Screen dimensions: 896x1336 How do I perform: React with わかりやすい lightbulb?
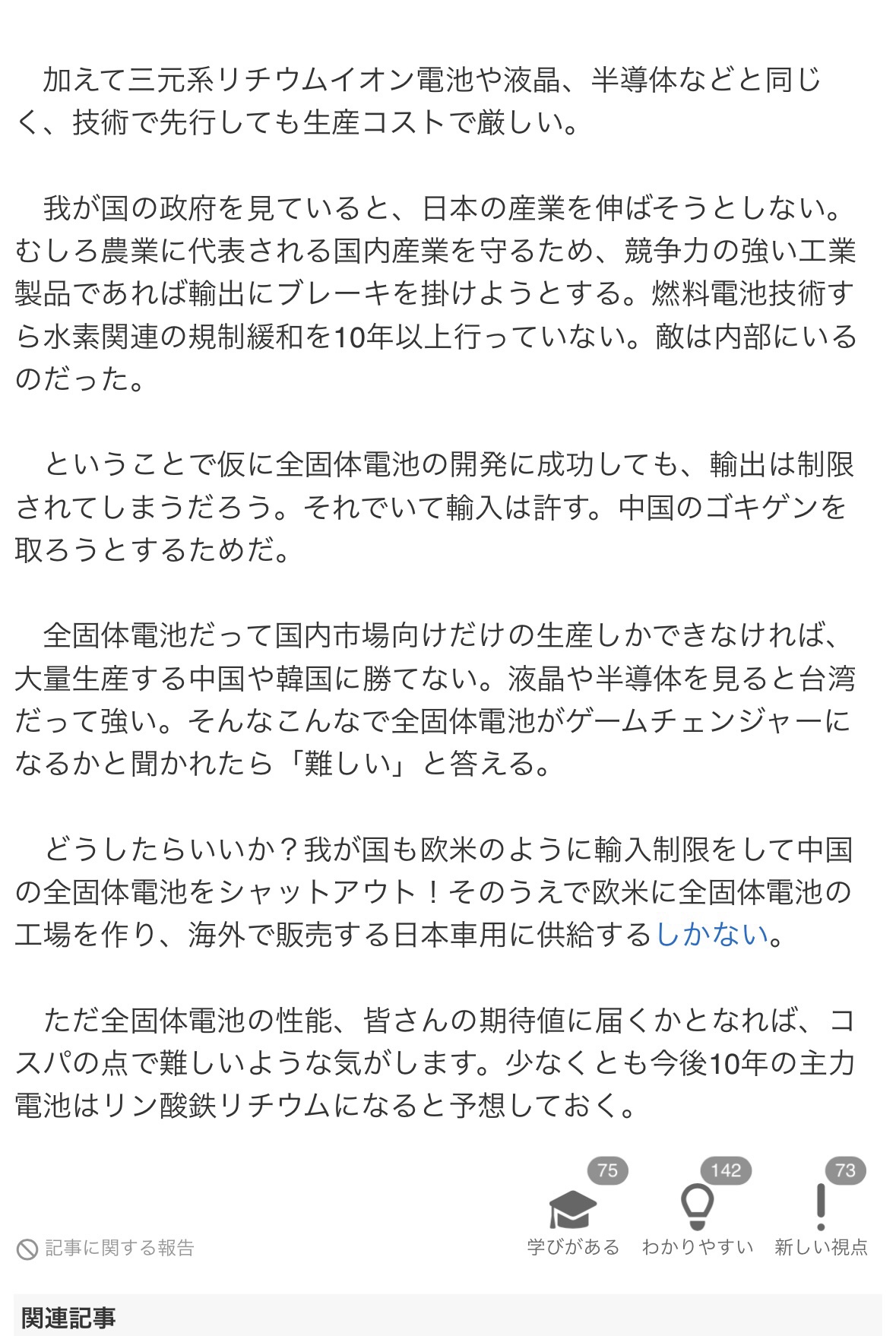click(x=697, y=1208)
